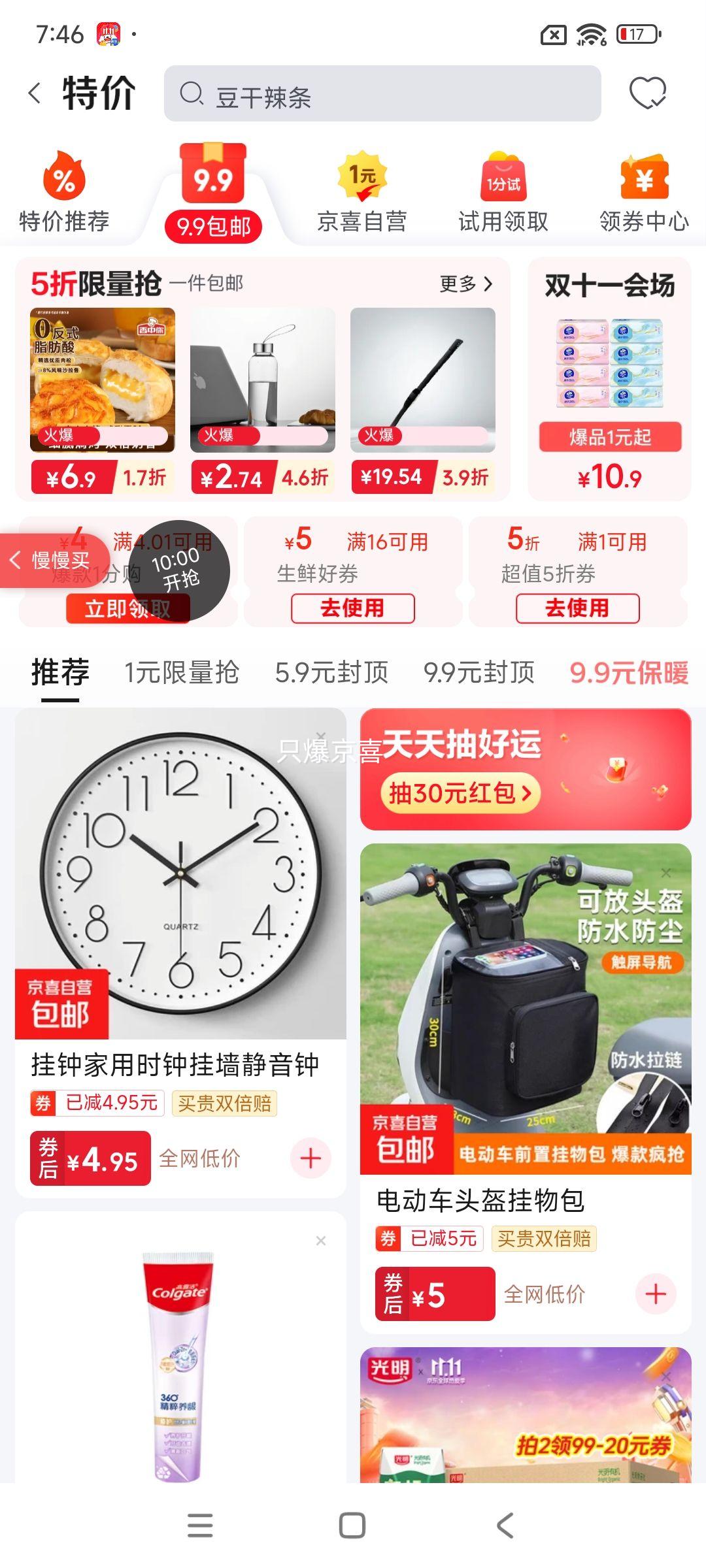Open the 双十一会场 card
Viewport: 706px width, 1568px height.
tap(609, 379)
